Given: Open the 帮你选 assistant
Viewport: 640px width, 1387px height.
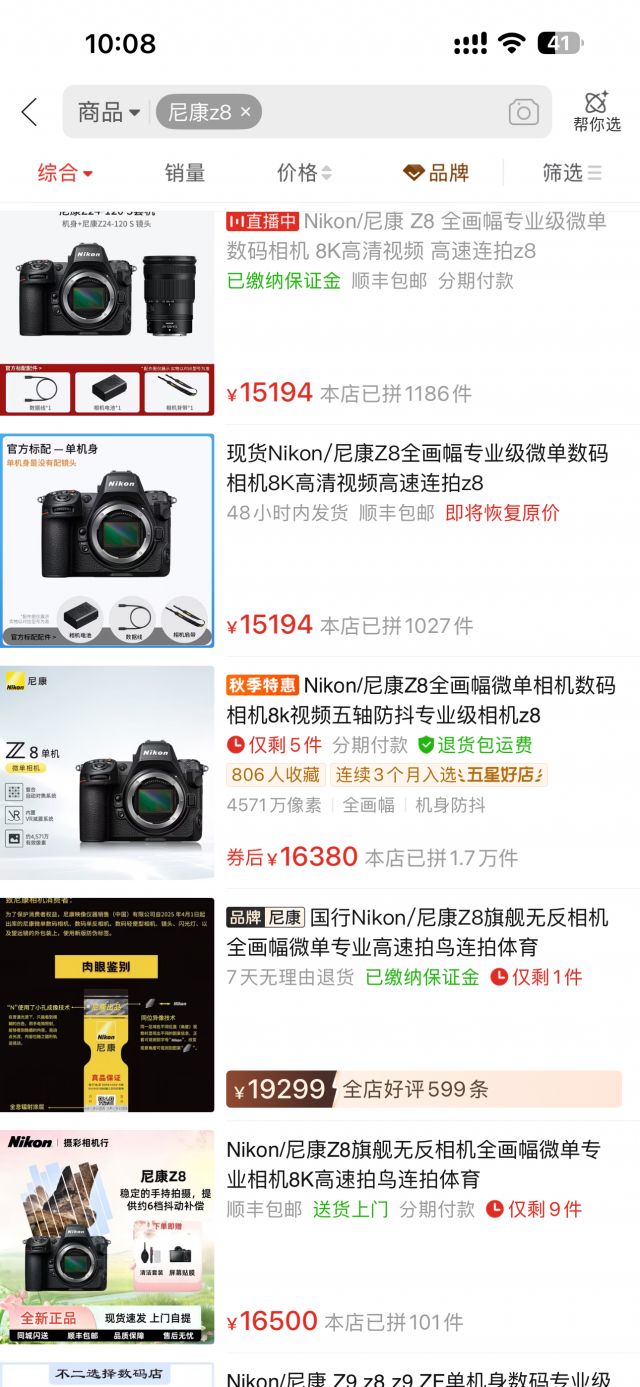Looking at the screenshot, I should [597, 111].
